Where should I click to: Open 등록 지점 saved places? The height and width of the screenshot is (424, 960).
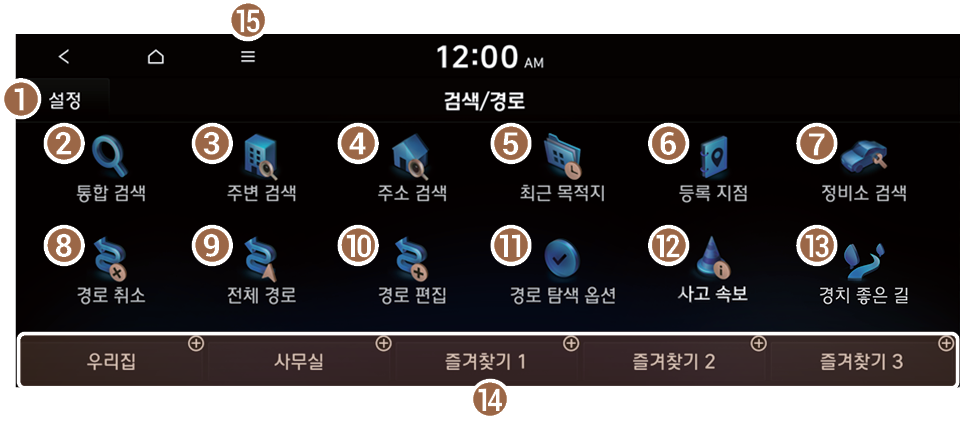click(x=712, y=170)
